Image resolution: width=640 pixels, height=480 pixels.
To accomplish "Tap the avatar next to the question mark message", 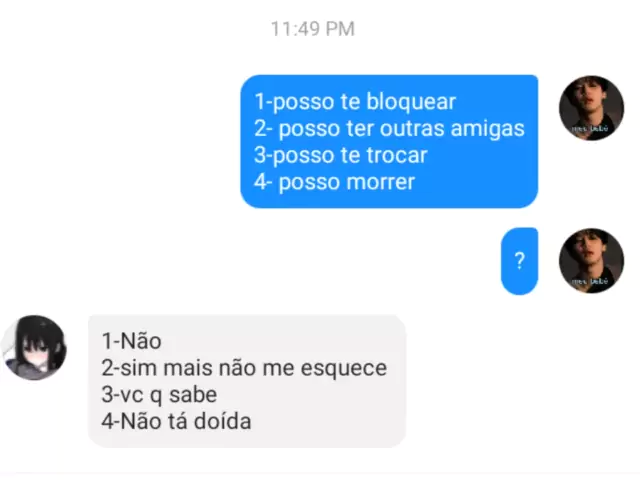I will click(591, 260).
